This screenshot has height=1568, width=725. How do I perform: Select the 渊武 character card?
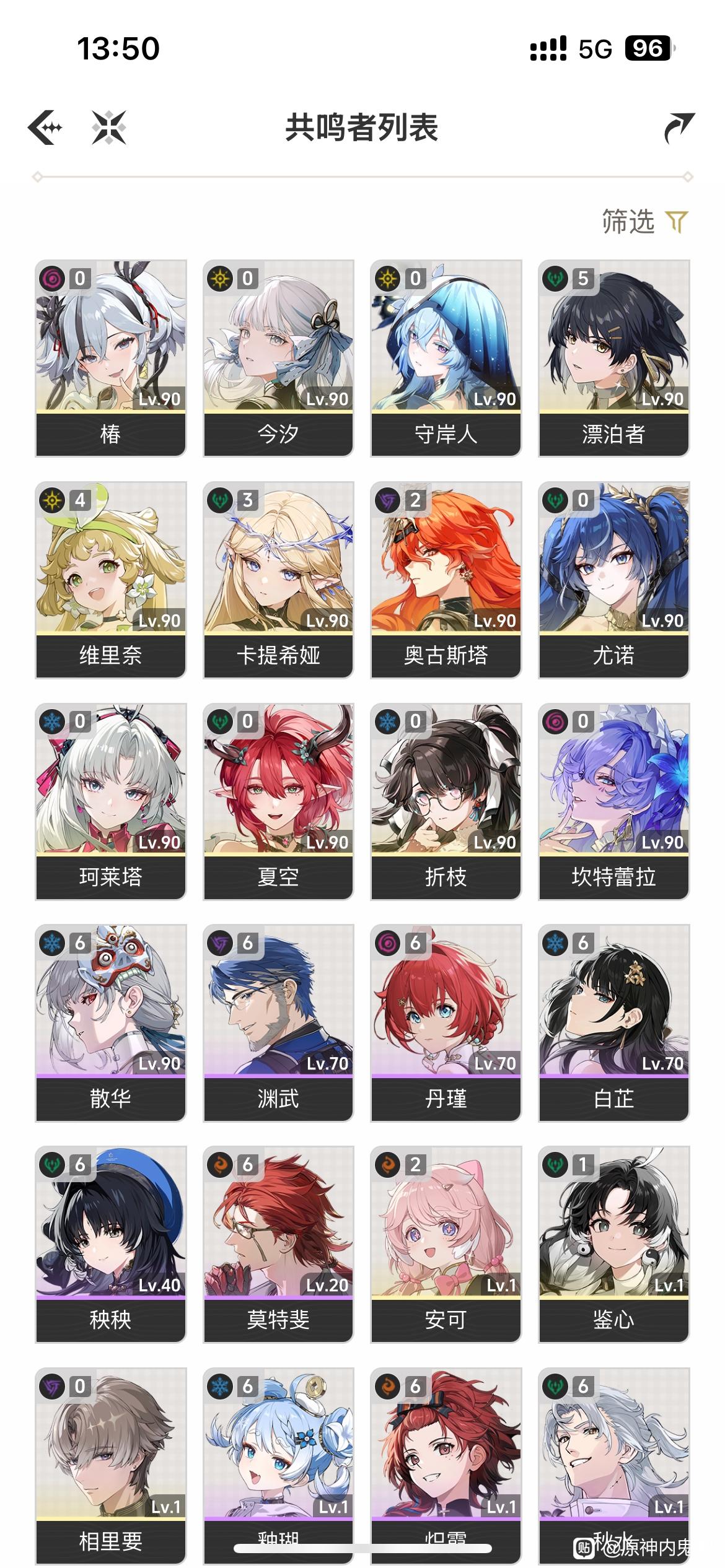[278, 1022]
